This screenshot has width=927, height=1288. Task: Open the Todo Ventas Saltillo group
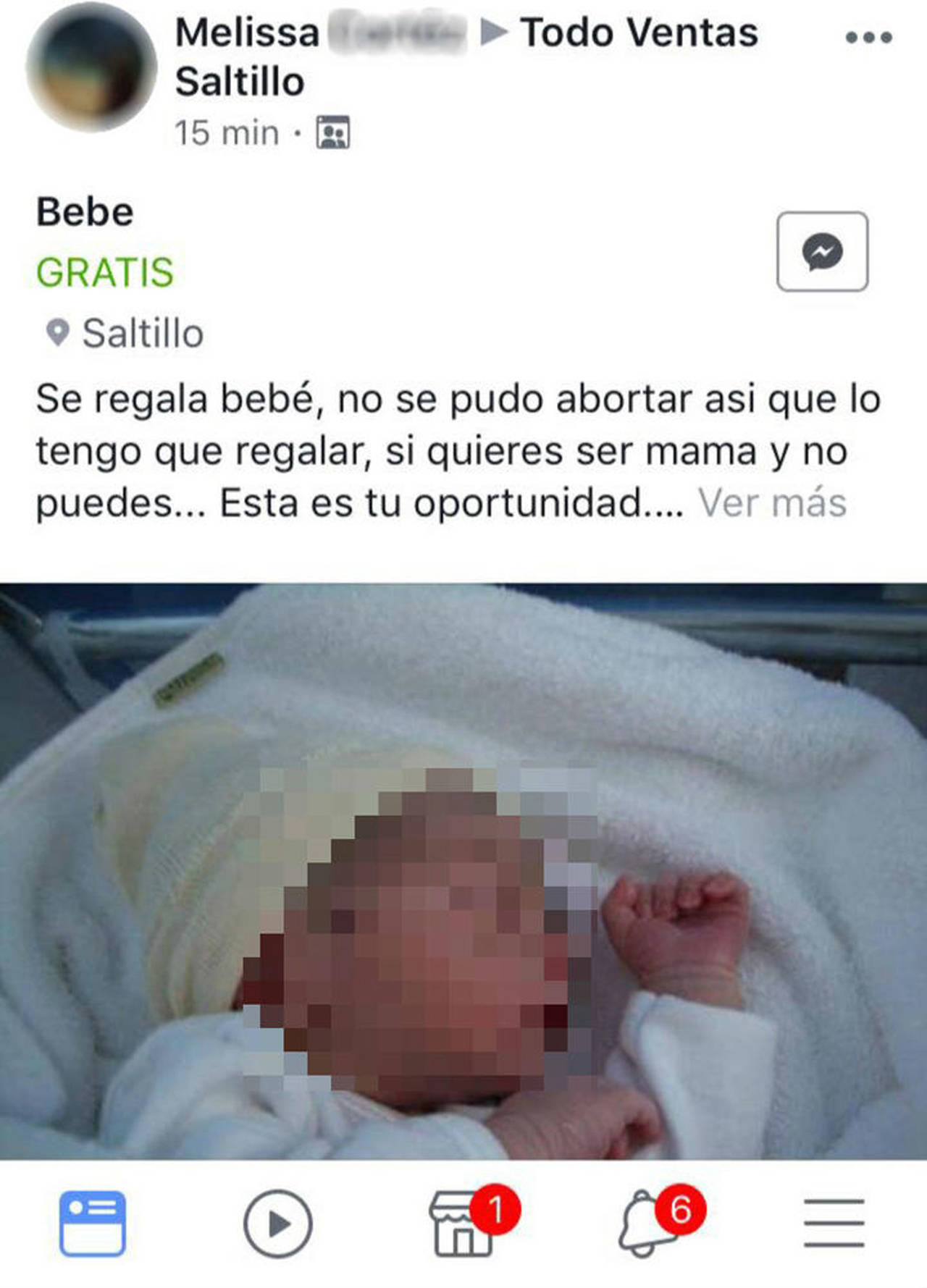point(639,33)
